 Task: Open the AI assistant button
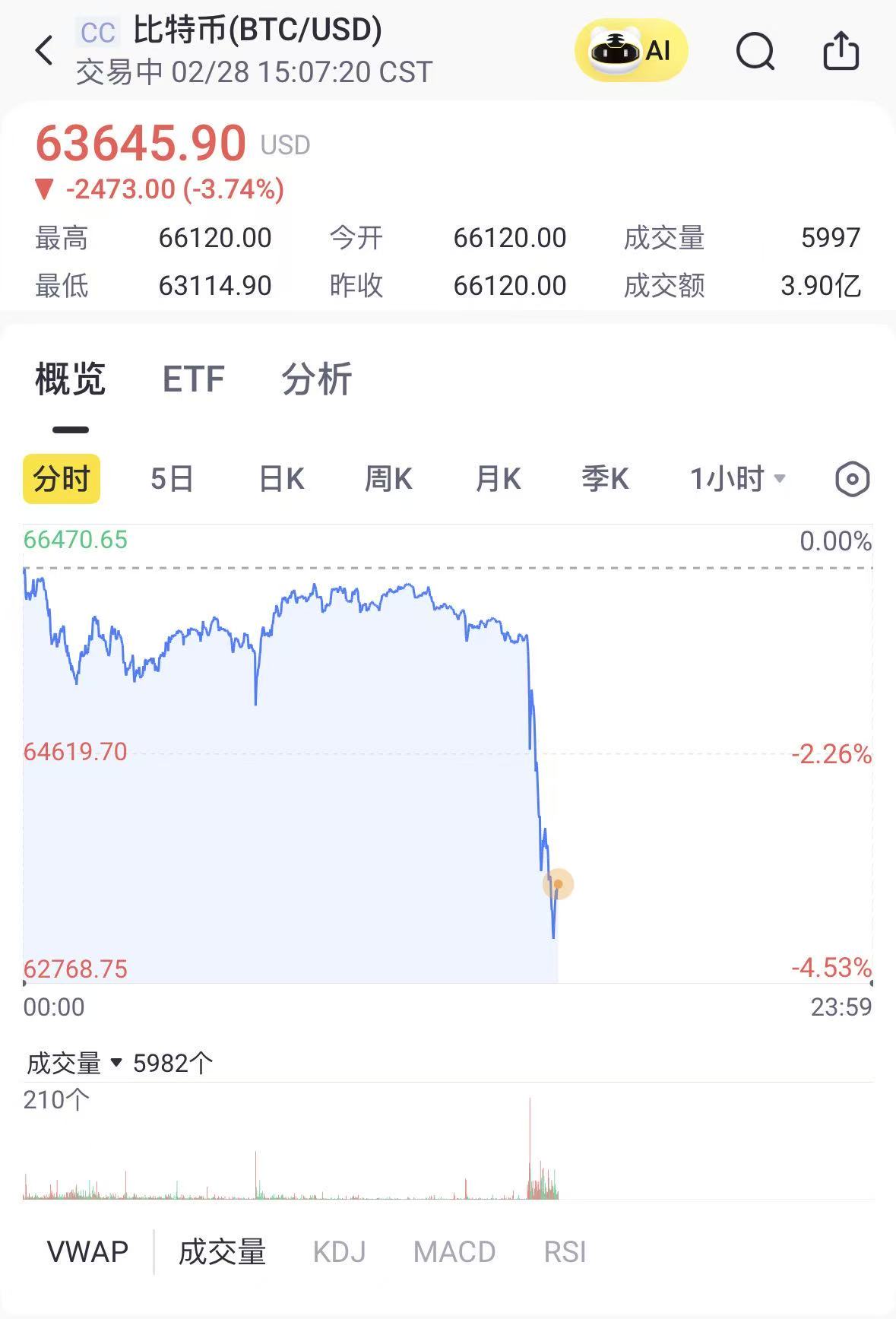631,51
